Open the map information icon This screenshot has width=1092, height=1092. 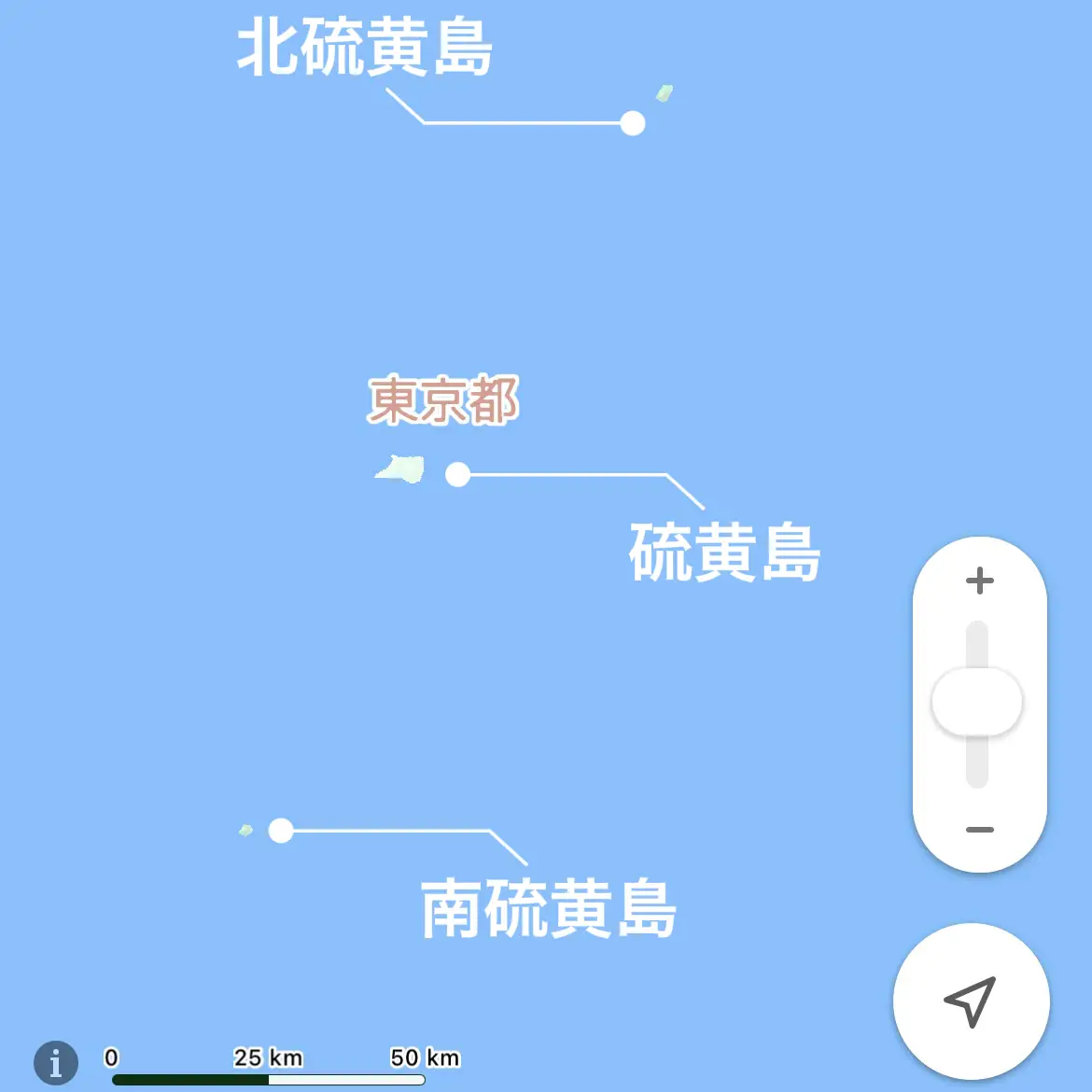[56, 1062]
